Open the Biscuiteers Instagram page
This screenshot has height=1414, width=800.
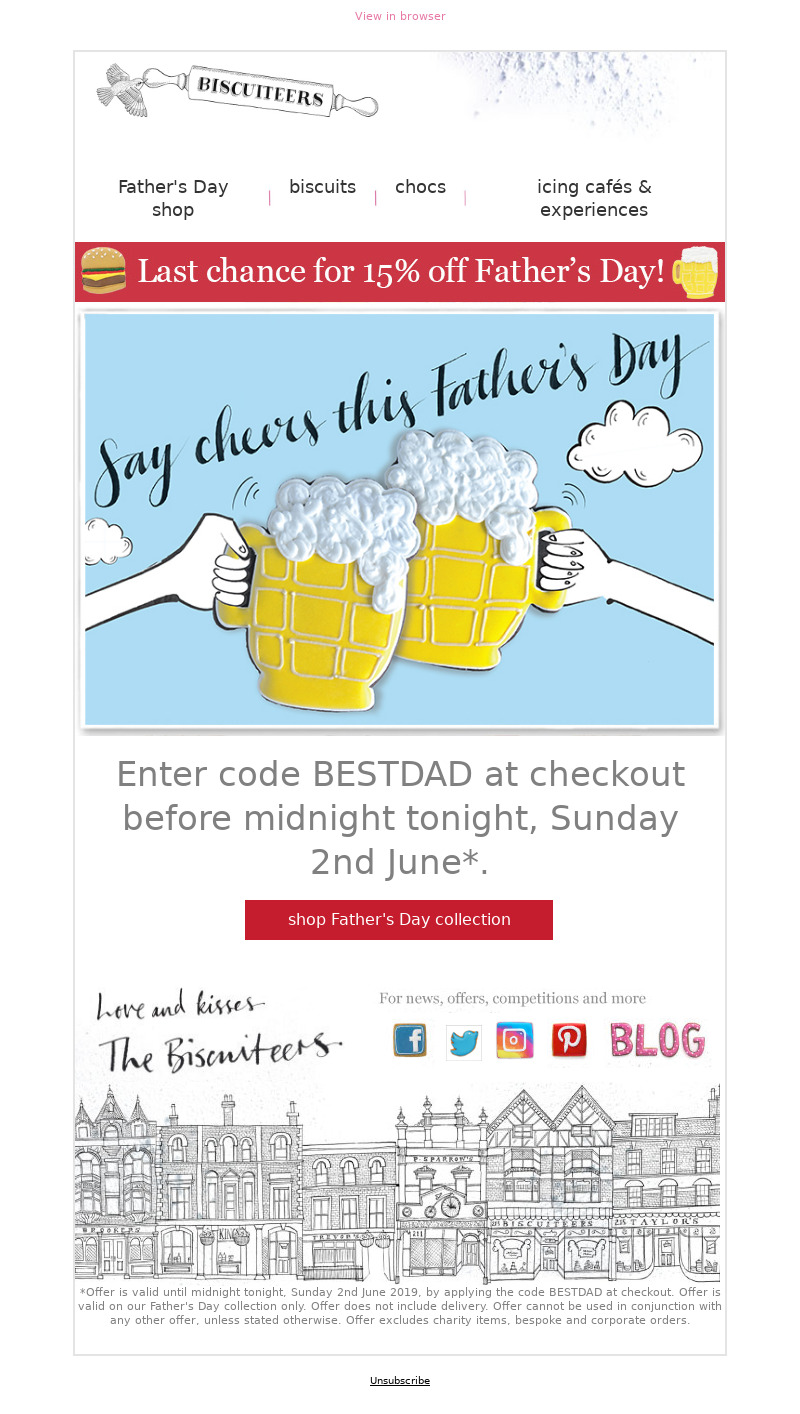point(515,1041)
